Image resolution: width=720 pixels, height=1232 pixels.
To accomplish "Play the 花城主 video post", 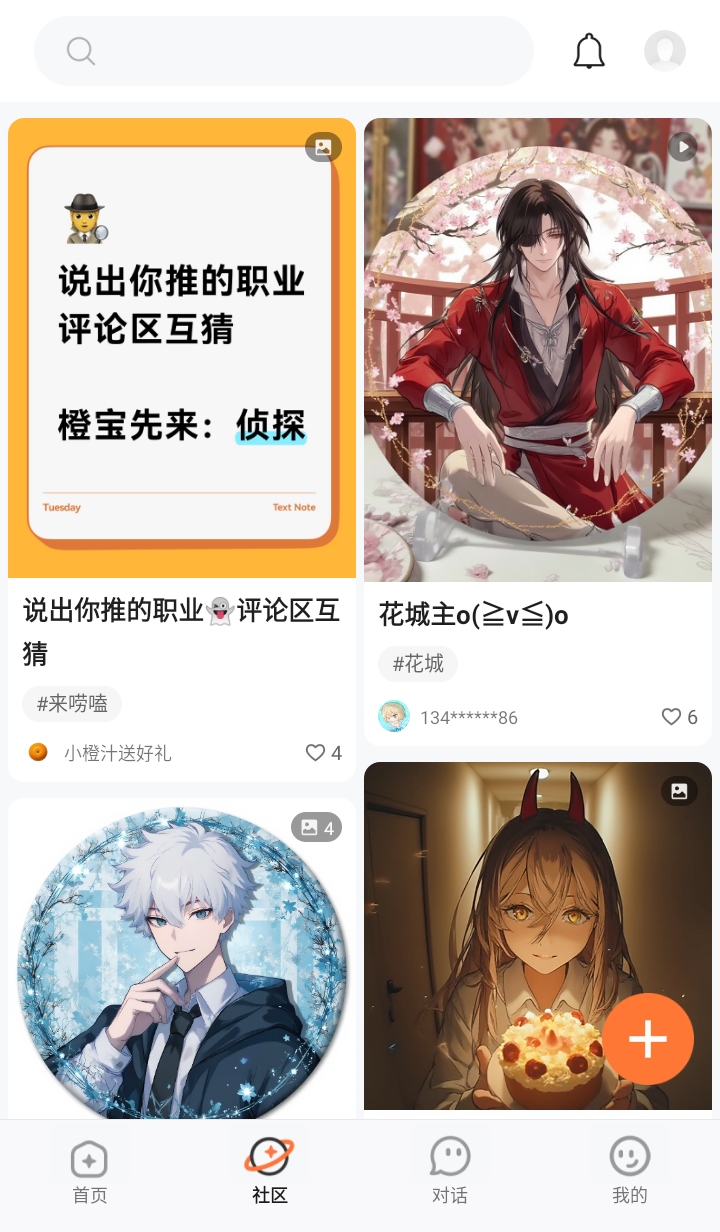I will pos(538,350).
